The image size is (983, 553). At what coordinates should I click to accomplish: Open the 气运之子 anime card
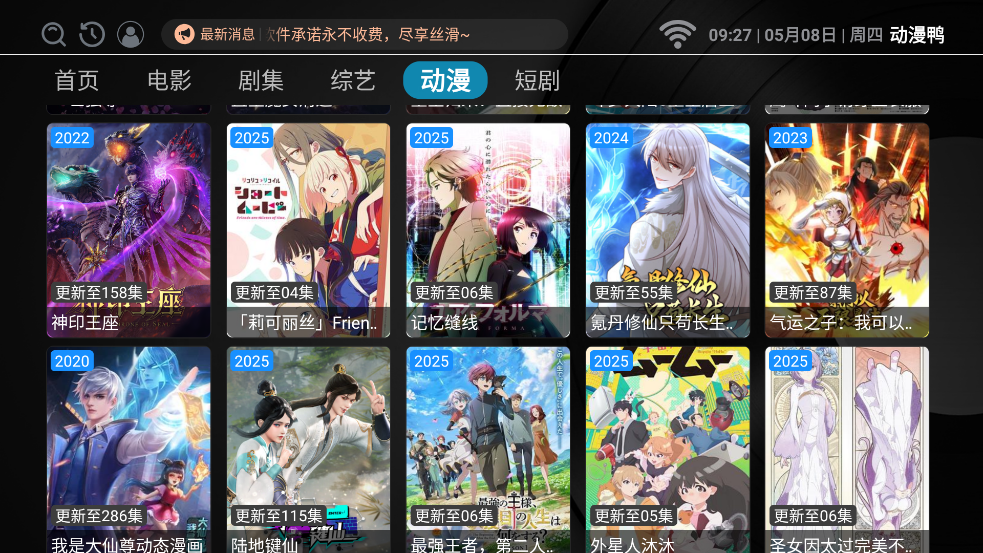[x=847, y=230]
